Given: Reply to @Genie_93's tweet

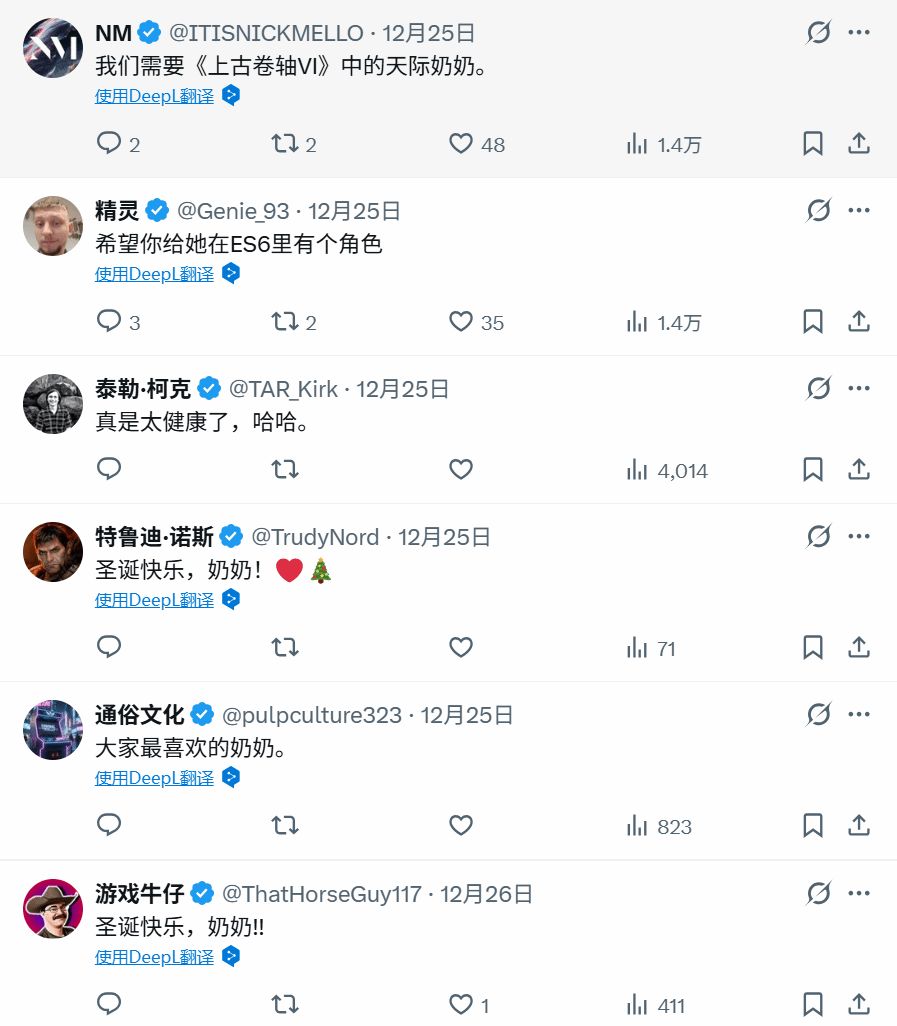Looking at the screenshot, I should [x=109, y=322].
